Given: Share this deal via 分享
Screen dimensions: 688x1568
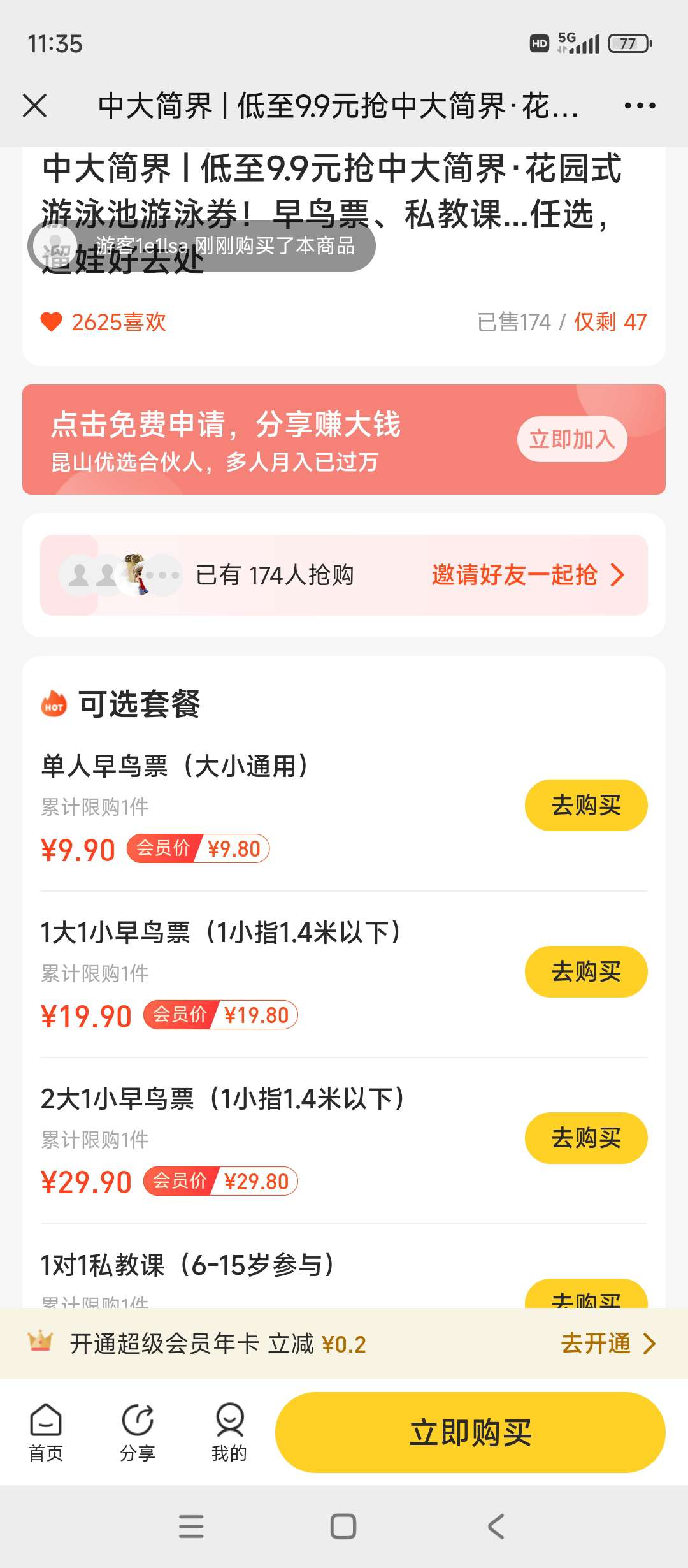Looking at the screenshot, I should click(138, 1432).
